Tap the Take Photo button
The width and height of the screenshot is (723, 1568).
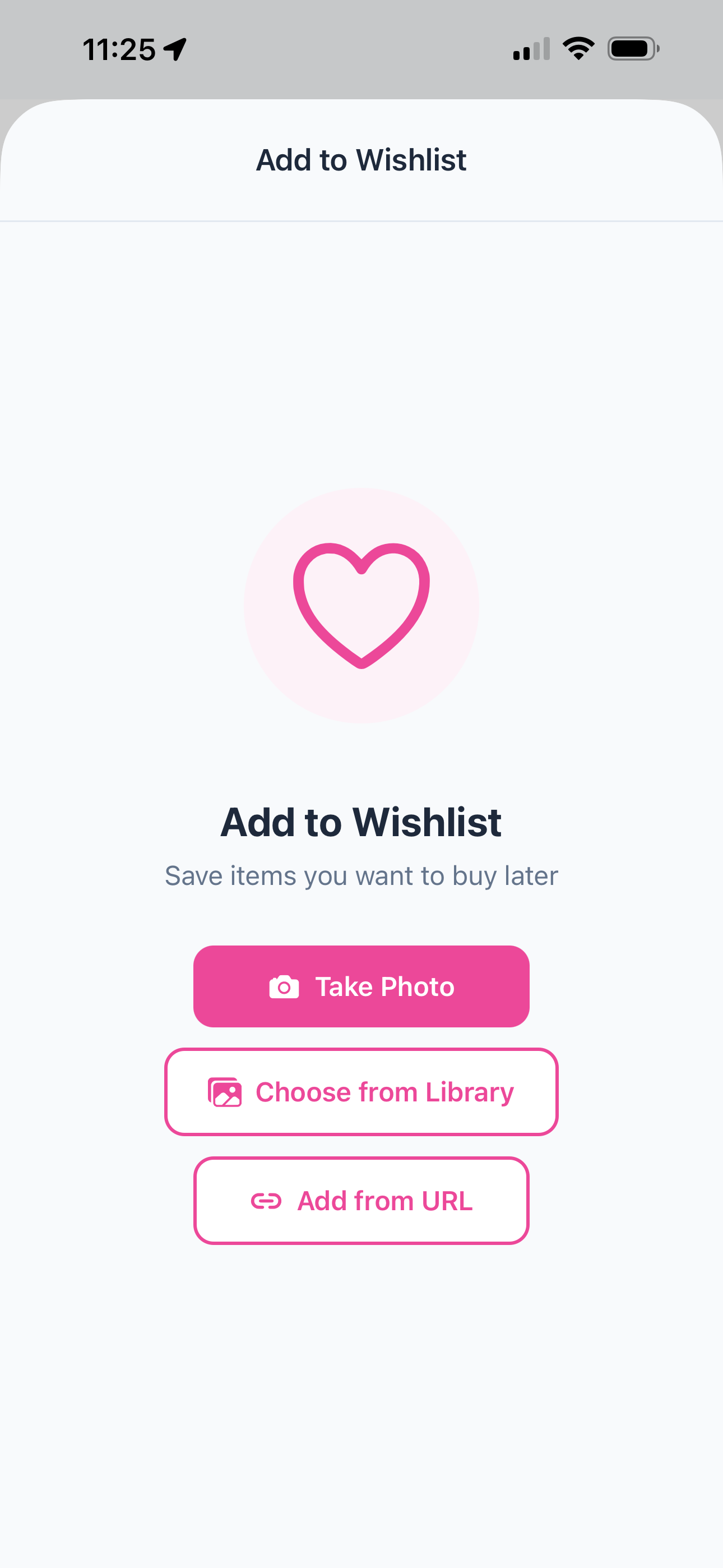click(361, 985)
